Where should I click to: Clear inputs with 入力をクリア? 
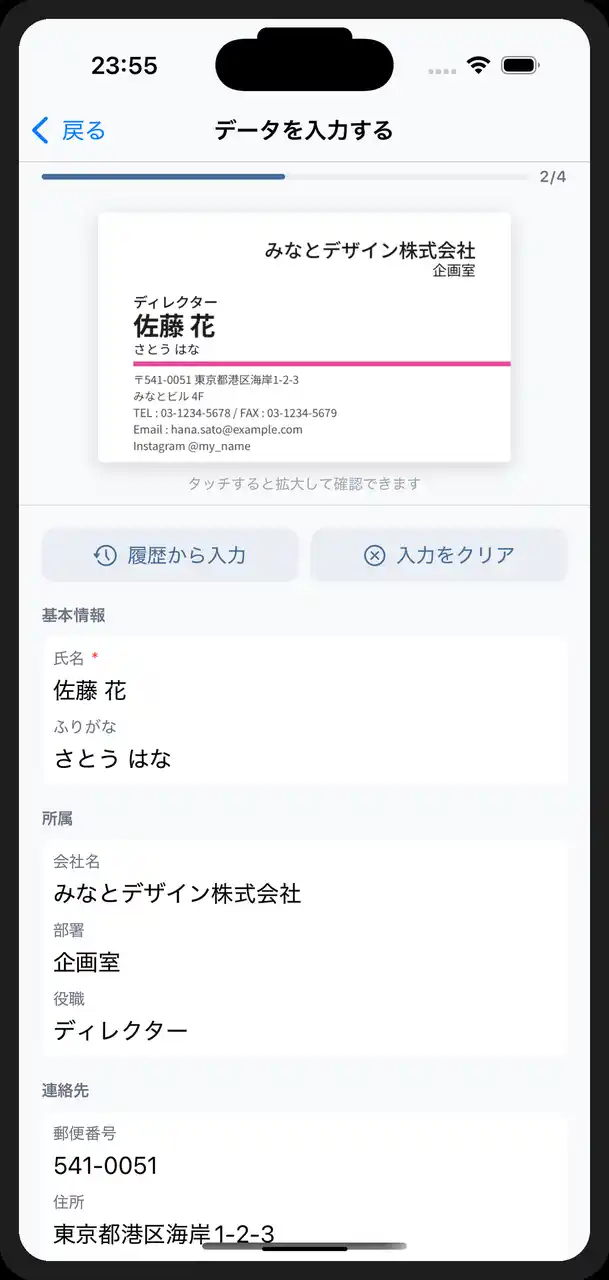(x=439, y=555)
